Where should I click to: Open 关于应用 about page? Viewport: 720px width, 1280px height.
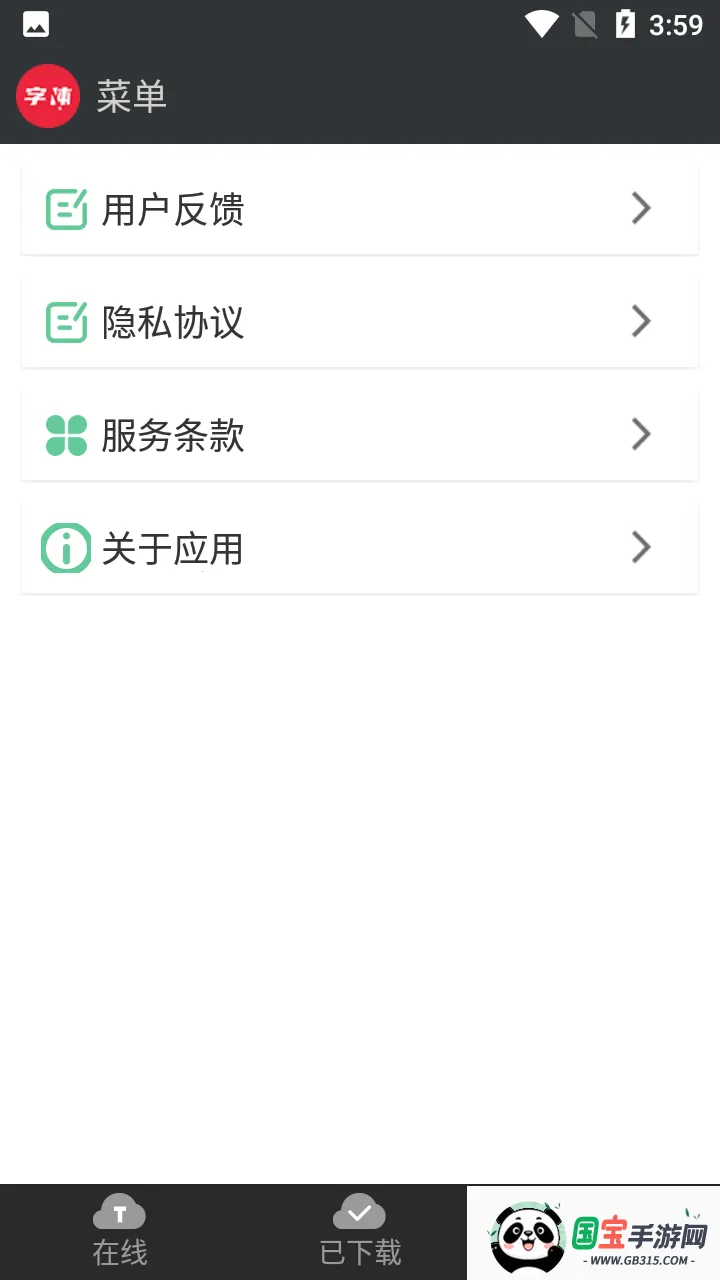(x=359, y=548)
